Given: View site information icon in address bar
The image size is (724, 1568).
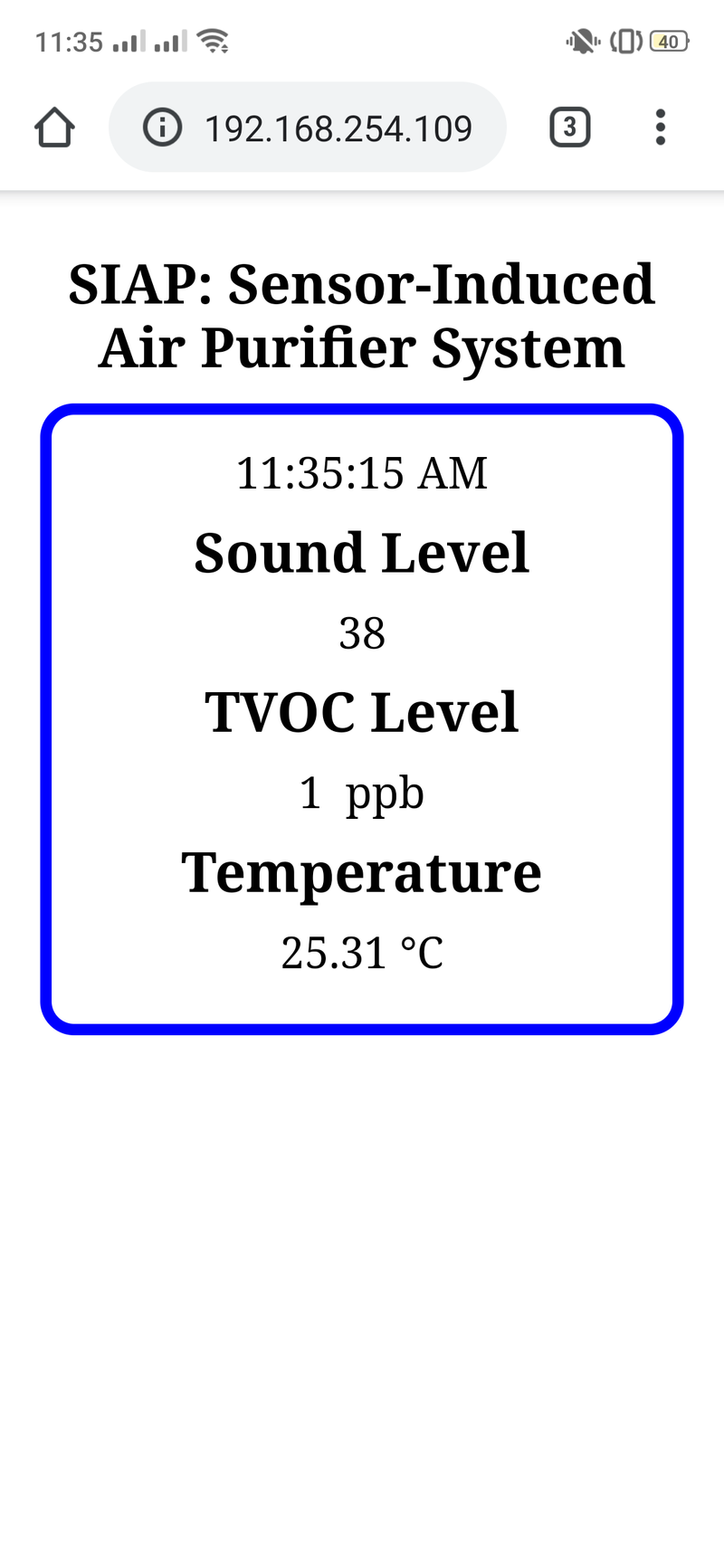Looking at the screenshot, I should [162, 128].
